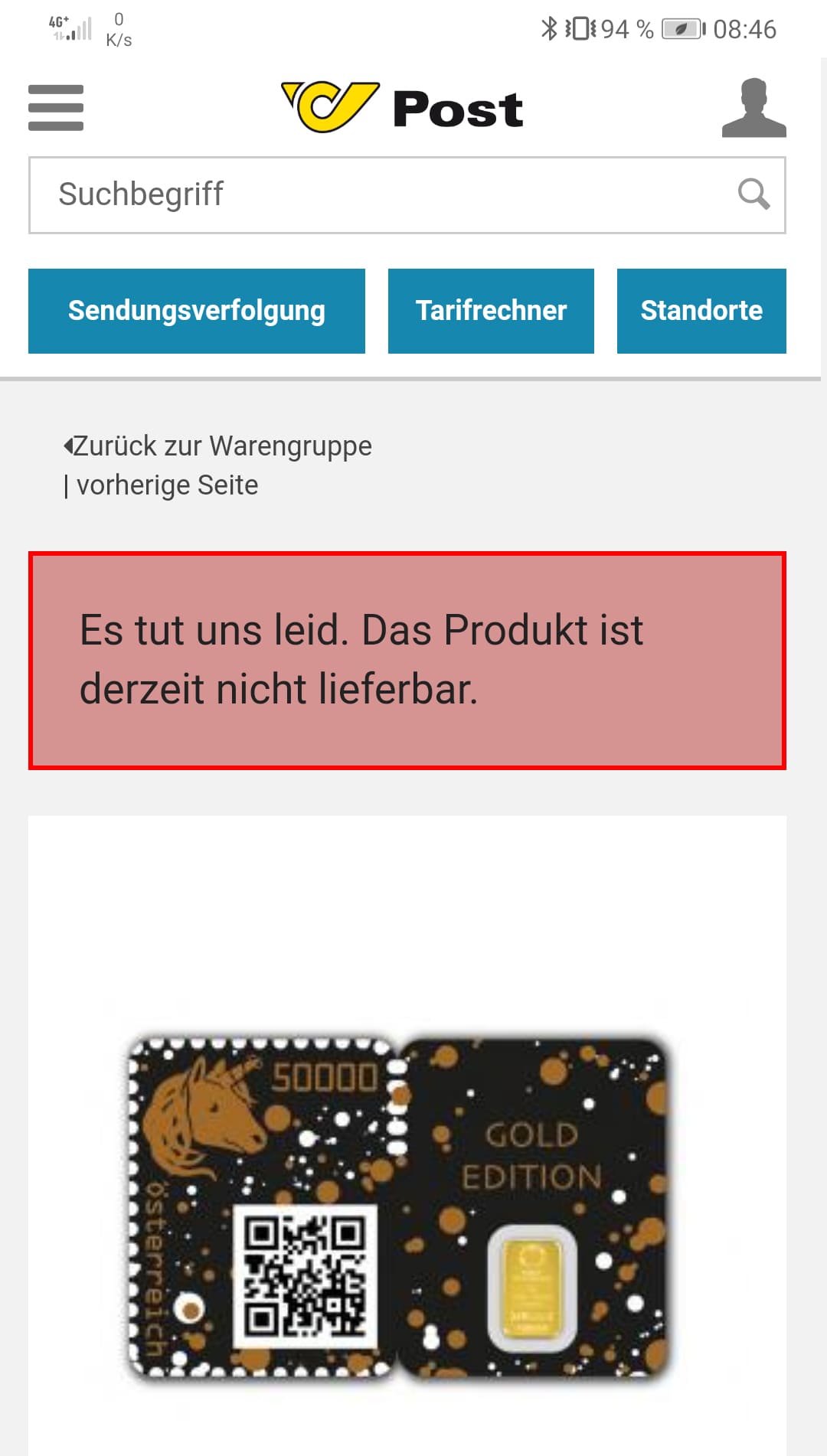Follow the Zurück zur Warengruppe link
The height and width of the screenshot is (1456, 827).
[221, 446]
